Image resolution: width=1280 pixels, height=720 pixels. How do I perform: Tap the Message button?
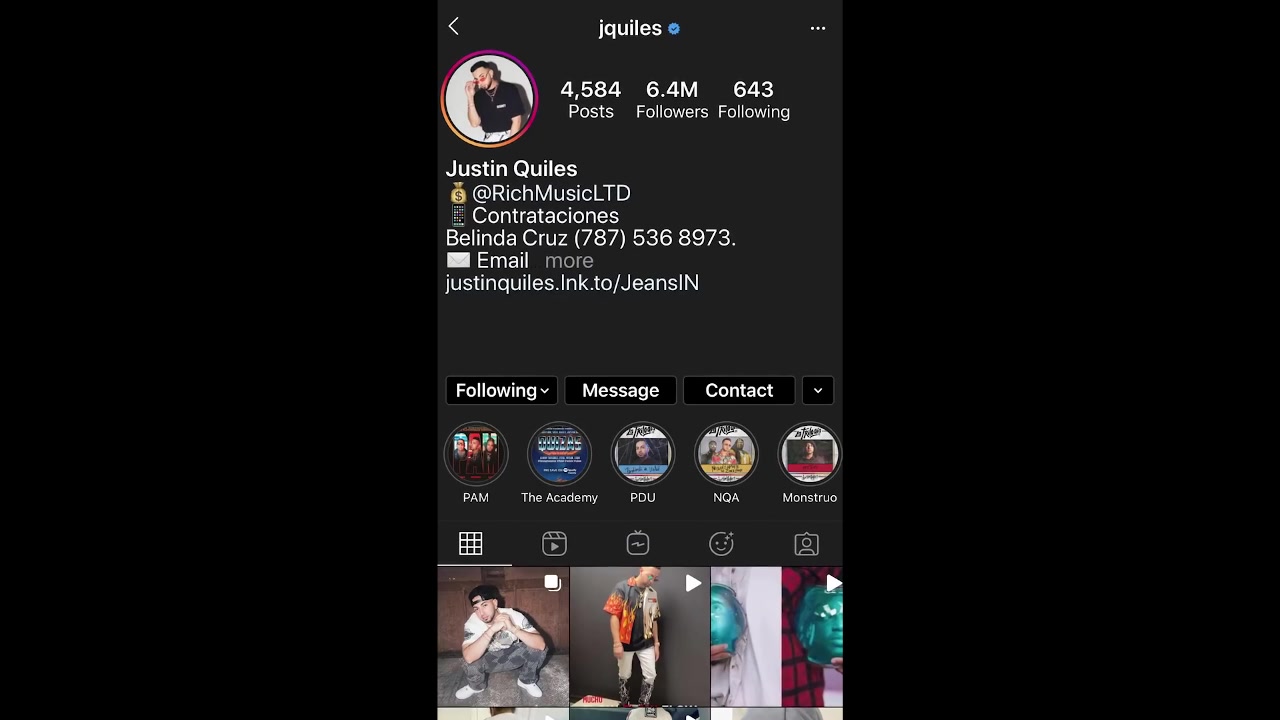[620, 390]
